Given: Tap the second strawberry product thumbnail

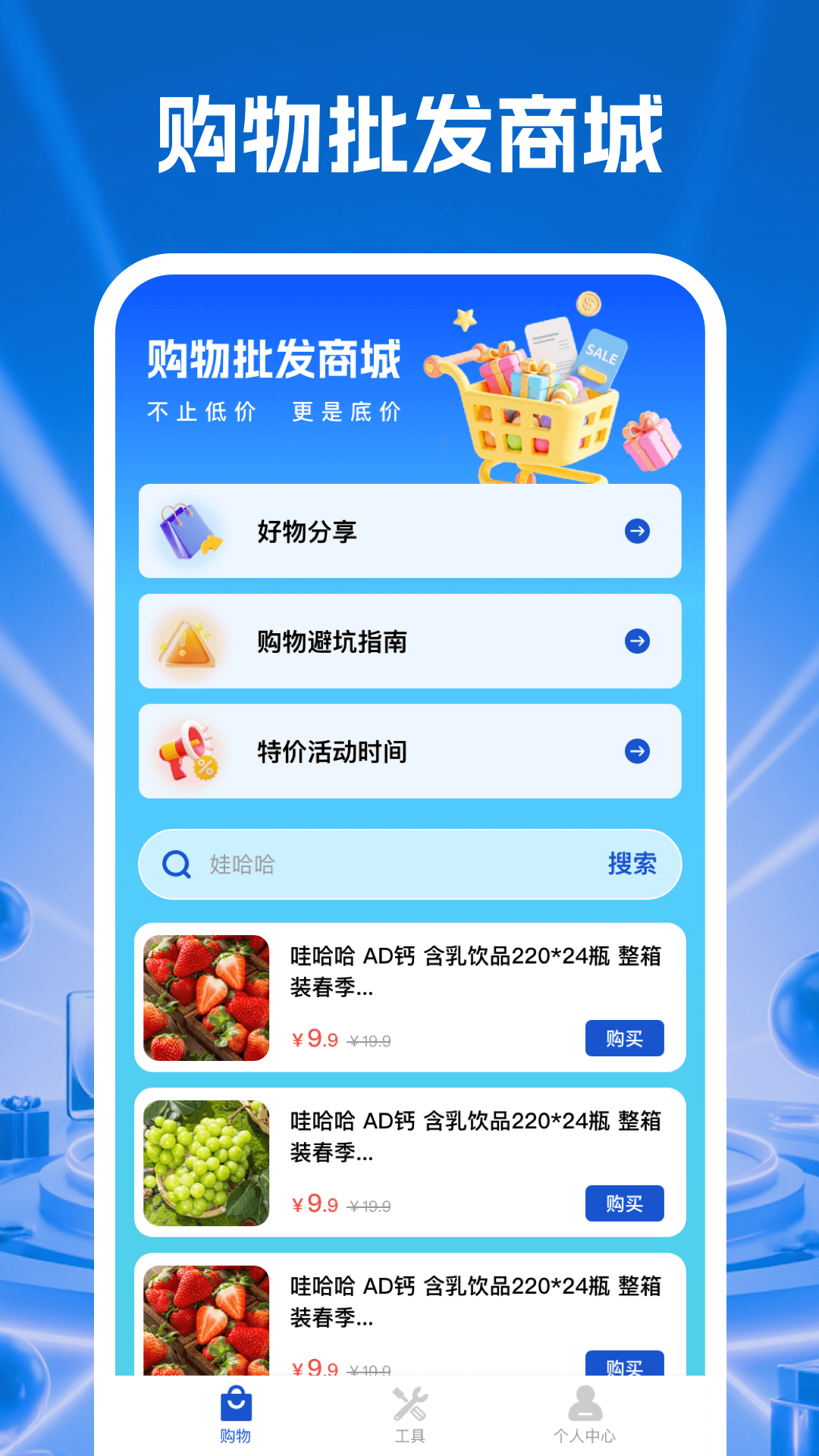Looking at the screenshot, I should coord(206,1319).
